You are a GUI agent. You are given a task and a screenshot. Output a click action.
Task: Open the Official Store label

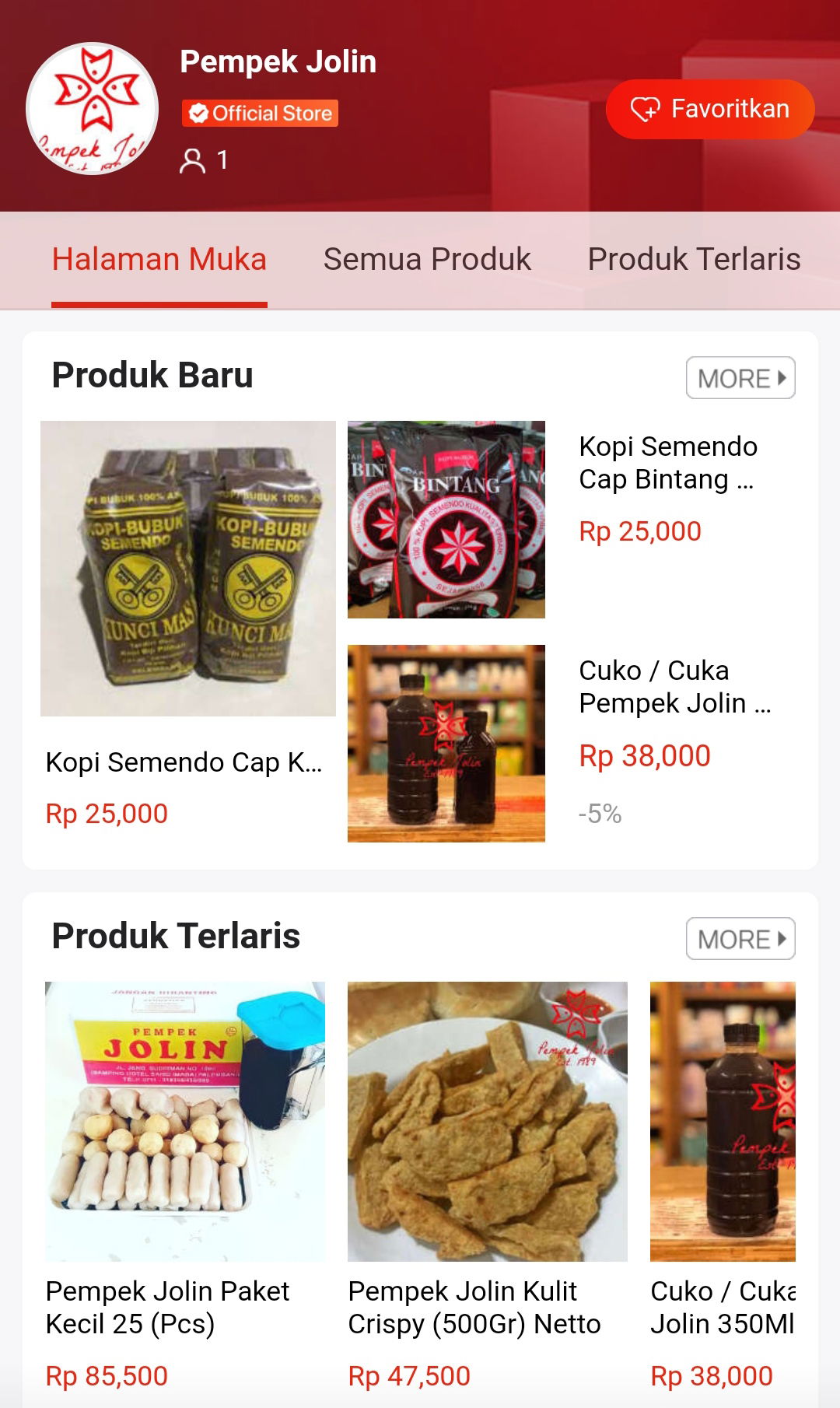pyautogui.click(x=260, y=113)
